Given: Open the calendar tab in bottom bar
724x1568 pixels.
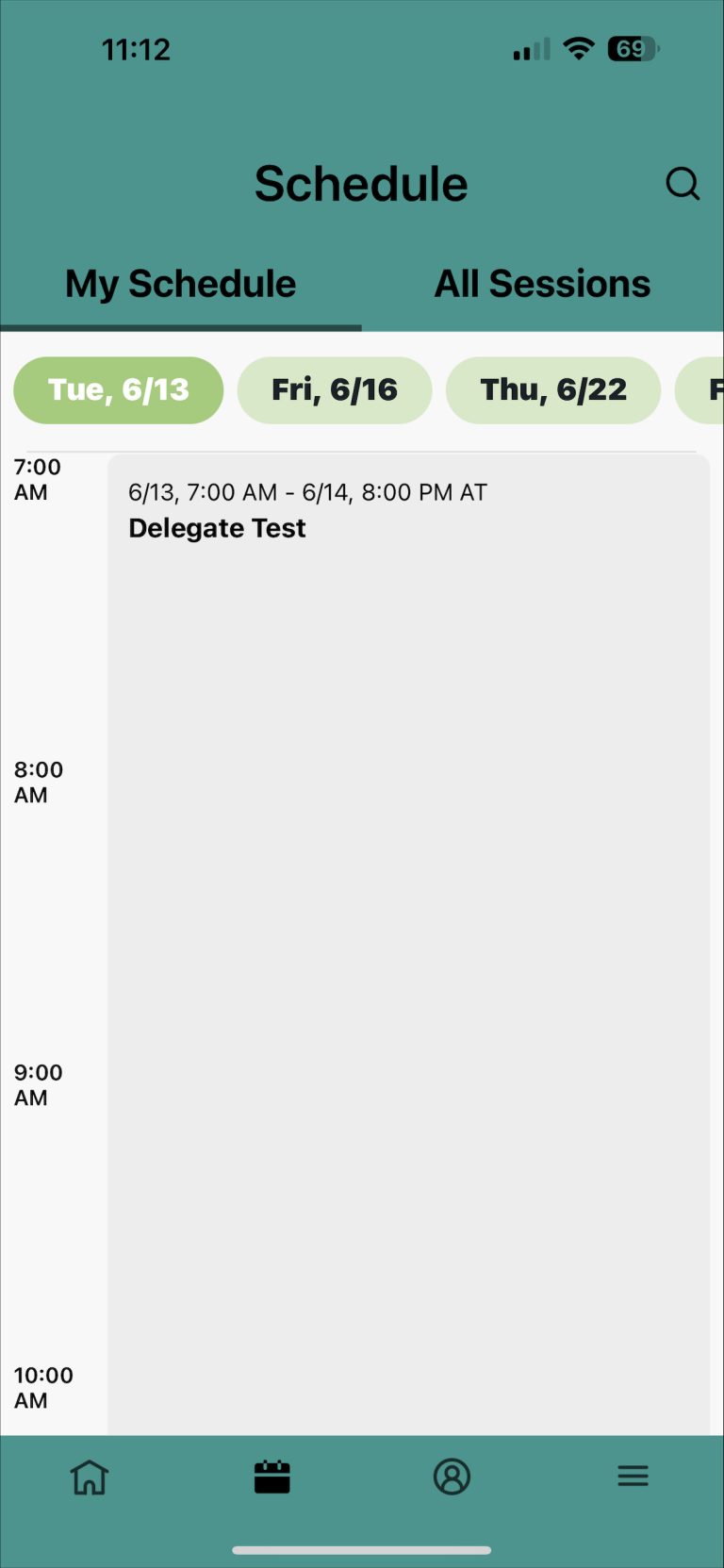Looking at the screenshot, I should pyautogui.click(x=271, y=1477).
